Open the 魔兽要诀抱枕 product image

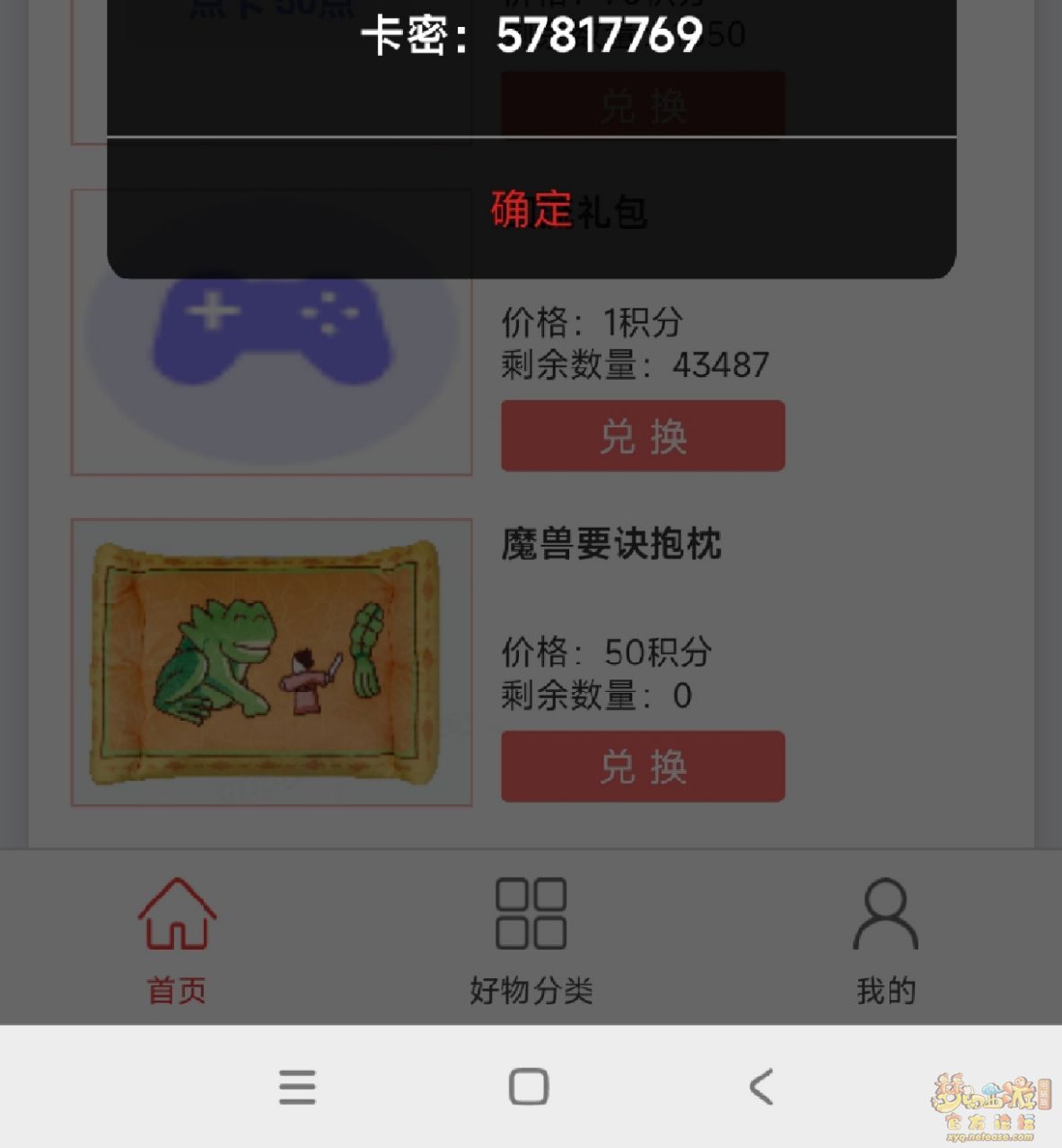[x=271, y=662]
